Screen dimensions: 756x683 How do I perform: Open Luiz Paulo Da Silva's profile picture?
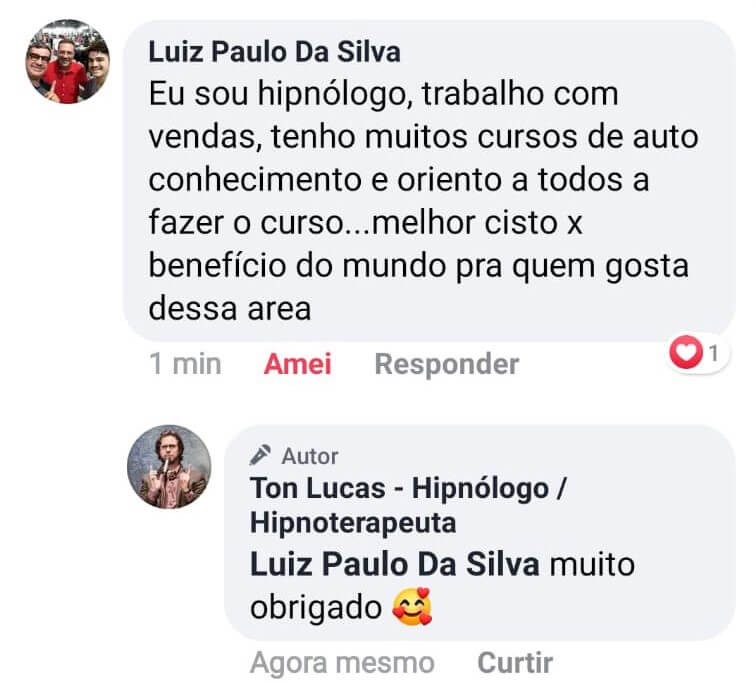click(68, 61)
